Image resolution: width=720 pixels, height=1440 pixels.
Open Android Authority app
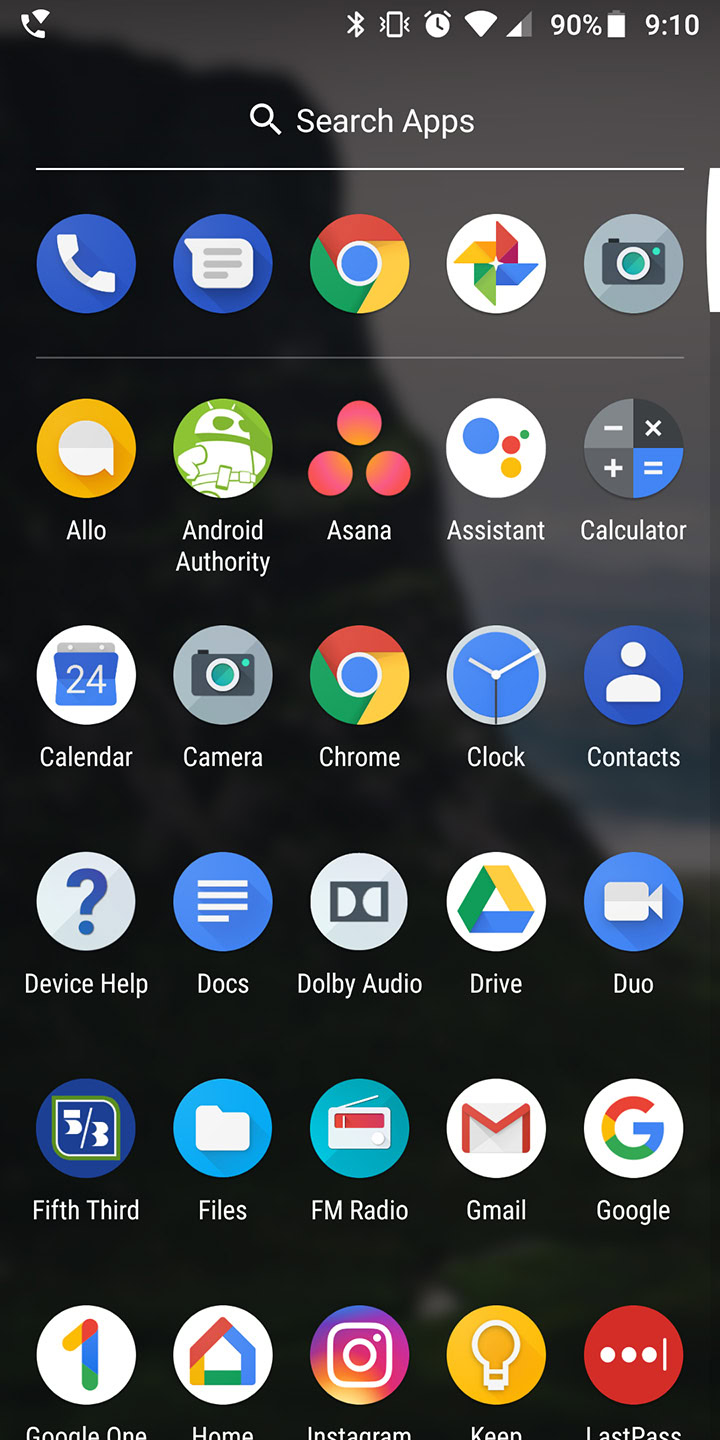coord(223,449)
